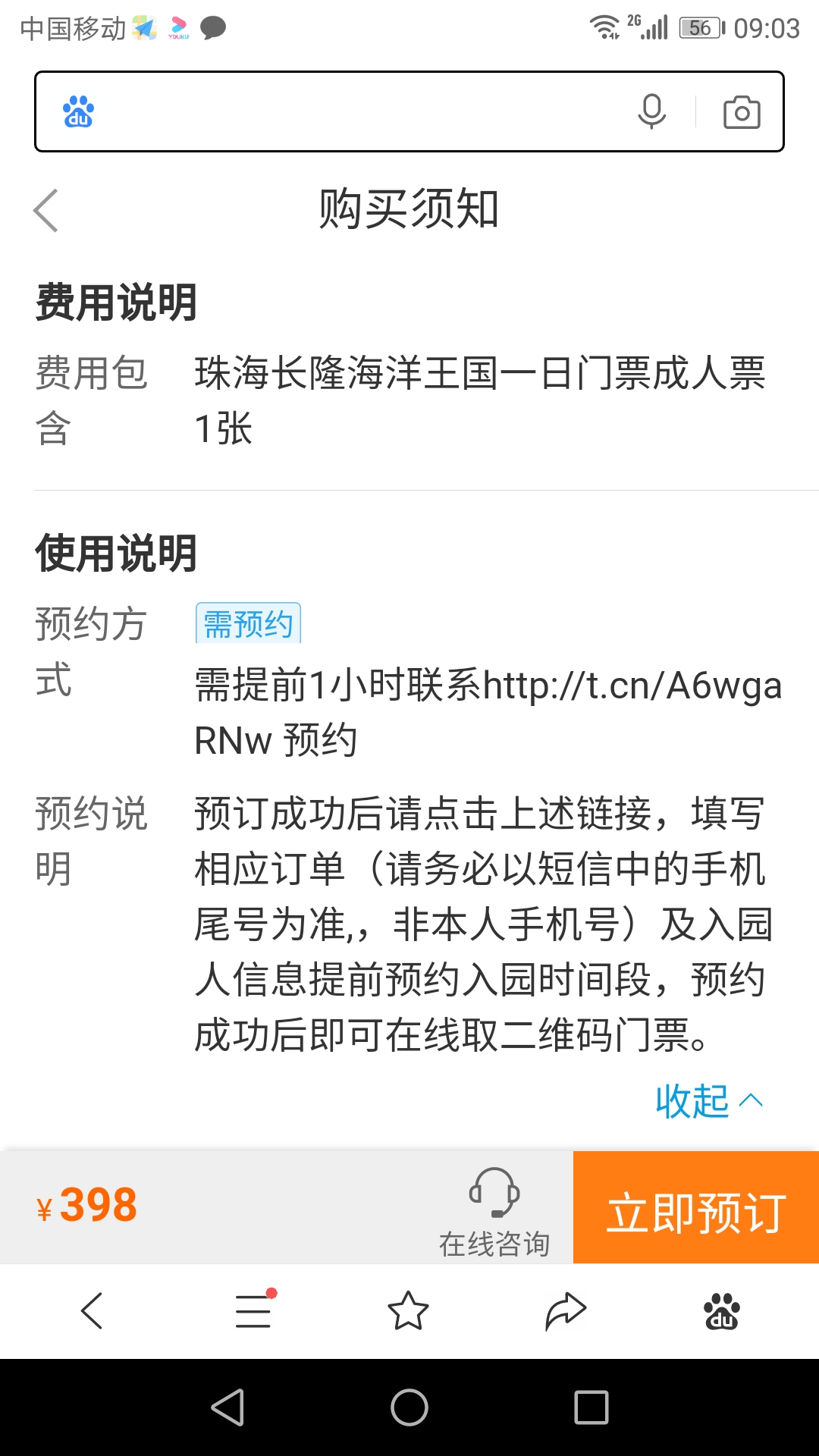Image resolution: width=819 pixels, height=1456 pixels.
Task: Open recent apps with the square button
Action: (x=591, y=1407)
